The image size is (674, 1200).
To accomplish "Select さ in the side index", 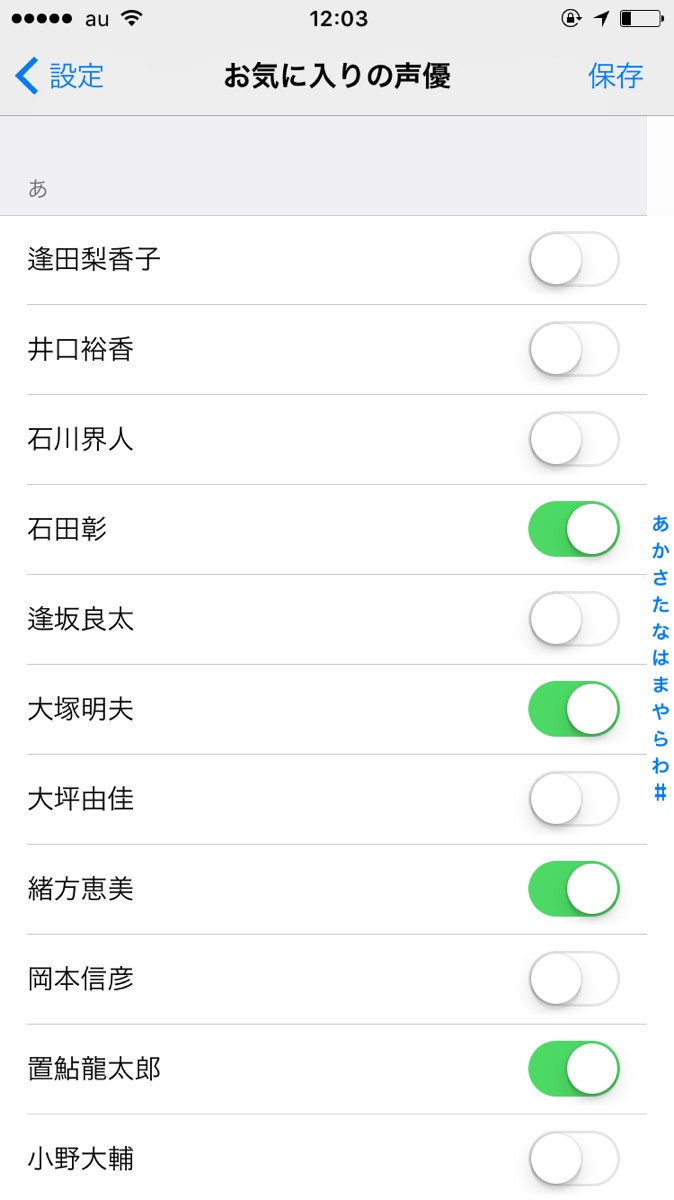I will [660, 577].
